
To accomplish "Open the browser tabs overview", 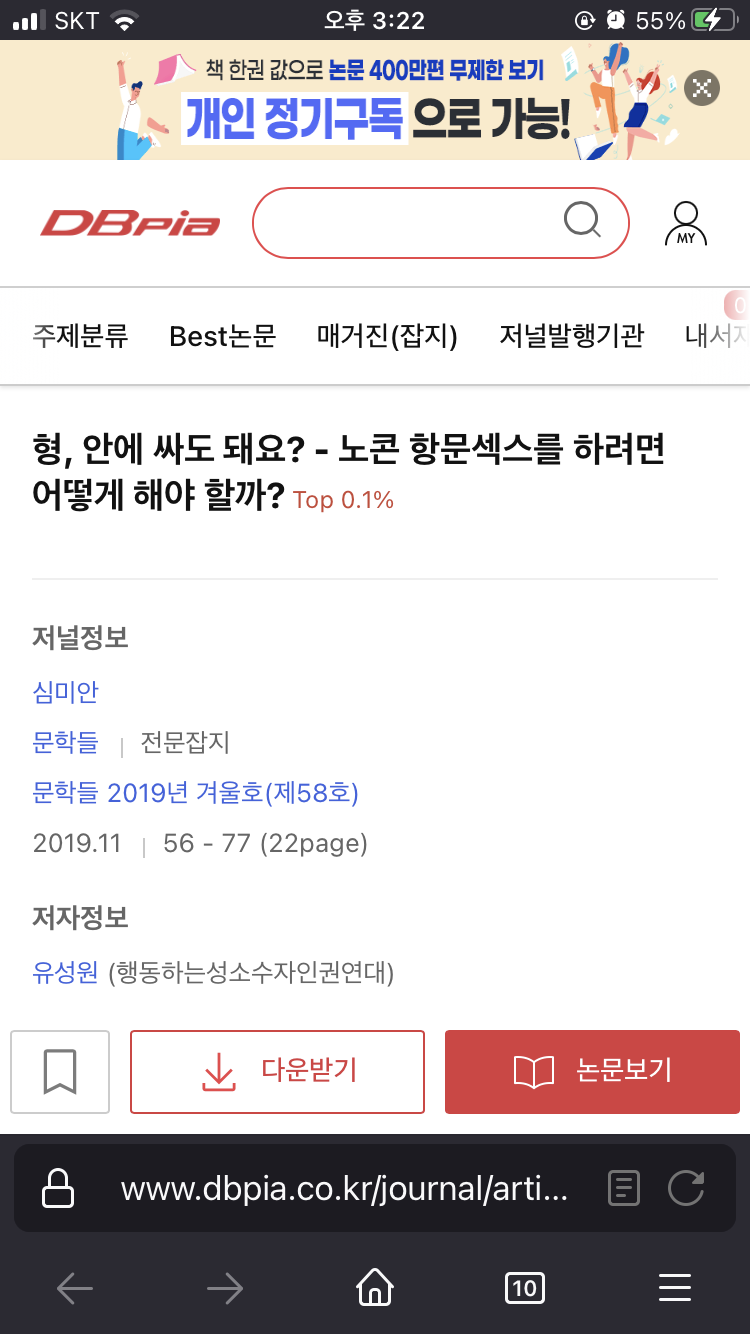I will pyautogui.click(x=525, y=1288).
